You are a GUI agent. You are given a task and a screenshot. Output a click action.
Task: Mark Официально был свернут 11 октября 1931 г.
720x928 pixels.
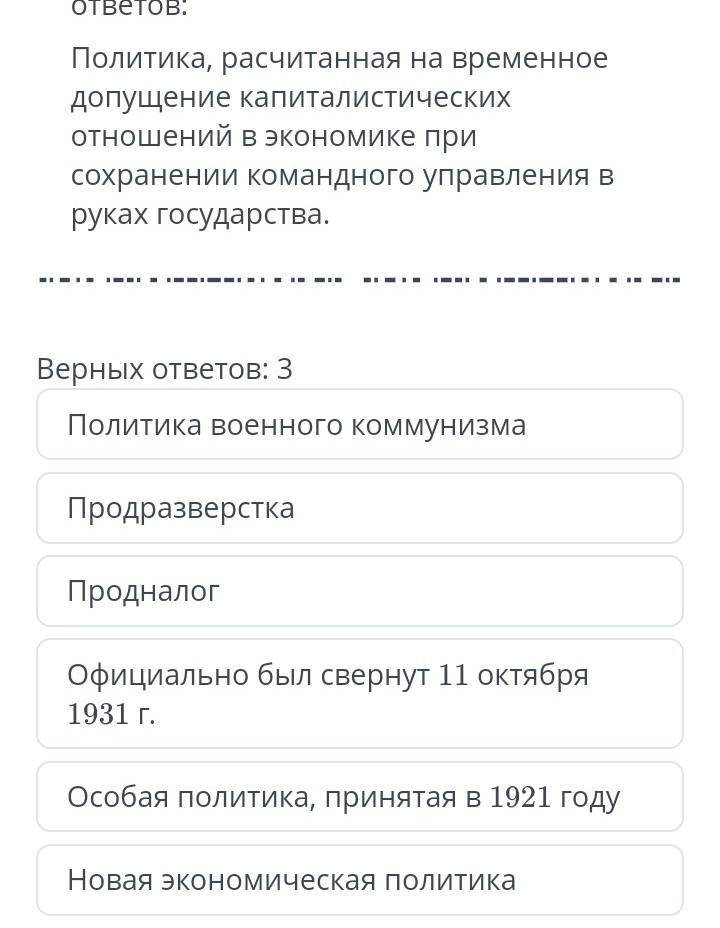click(x=360, y=694)
